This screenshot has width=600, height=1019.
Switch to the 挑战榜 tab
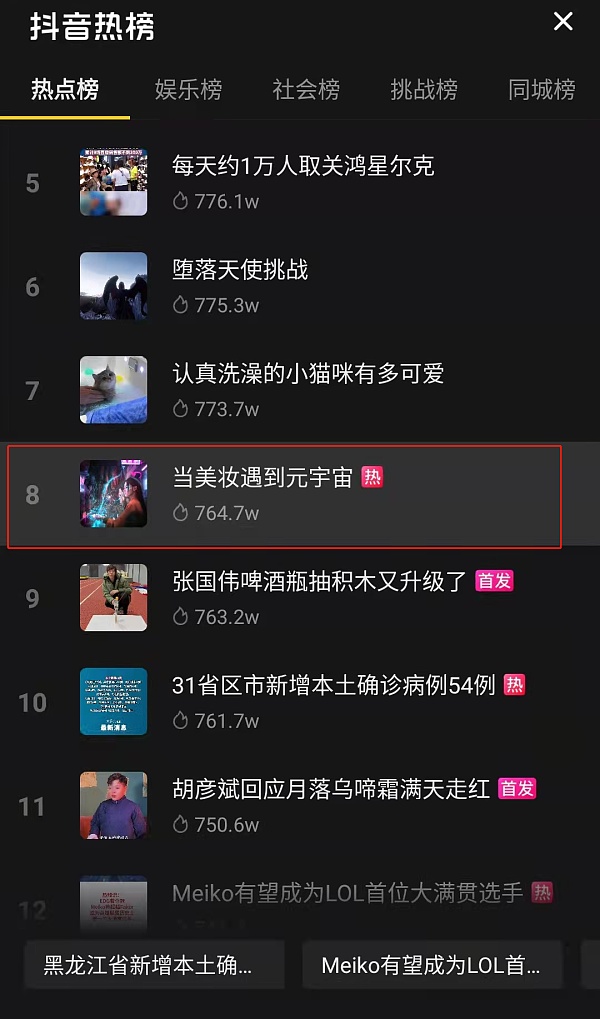(424, 89)
